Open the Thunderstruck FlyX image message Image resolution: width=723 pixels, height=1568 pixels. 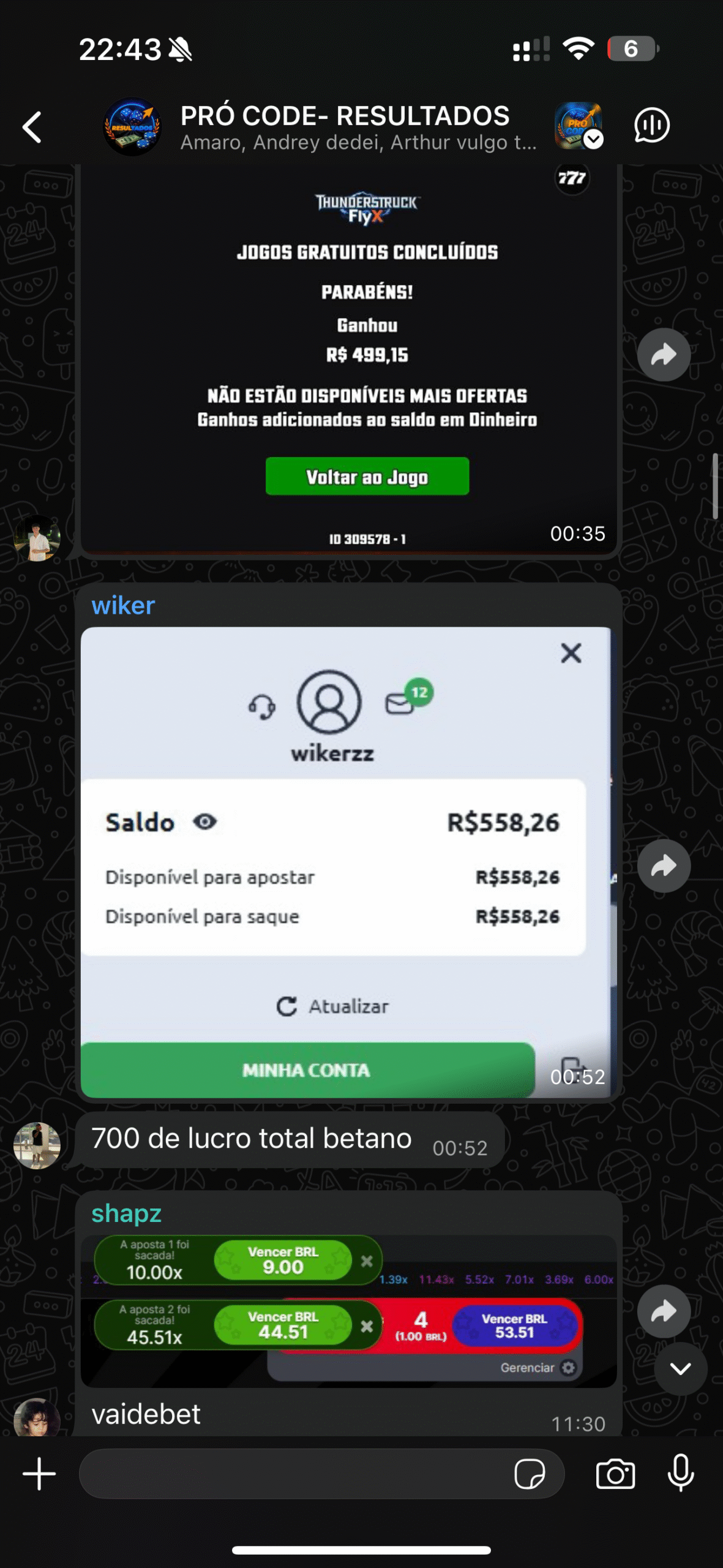(x=349, y=361)
